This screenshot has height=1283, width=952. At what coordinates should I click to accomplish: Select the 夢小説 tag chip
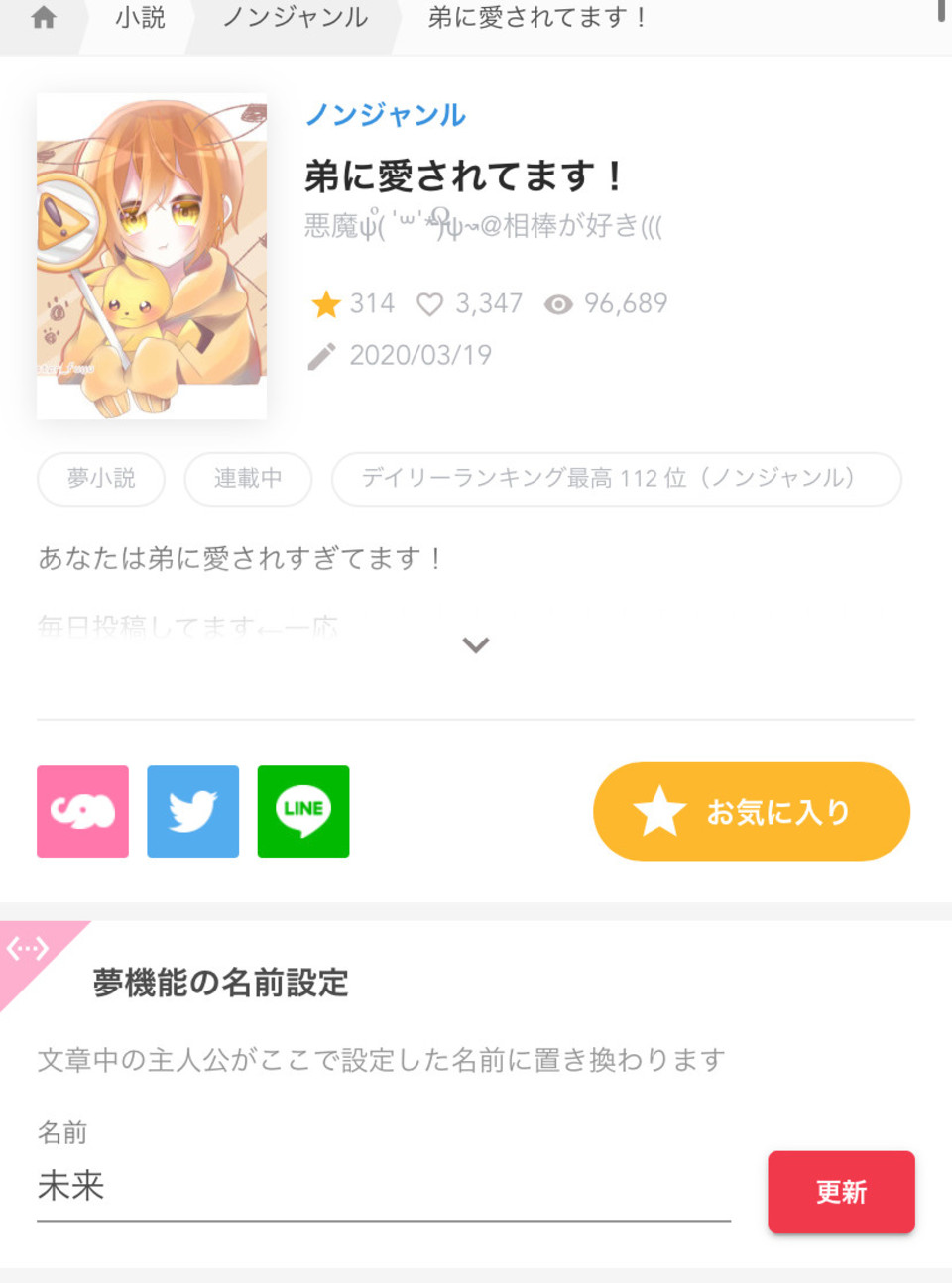101,479
